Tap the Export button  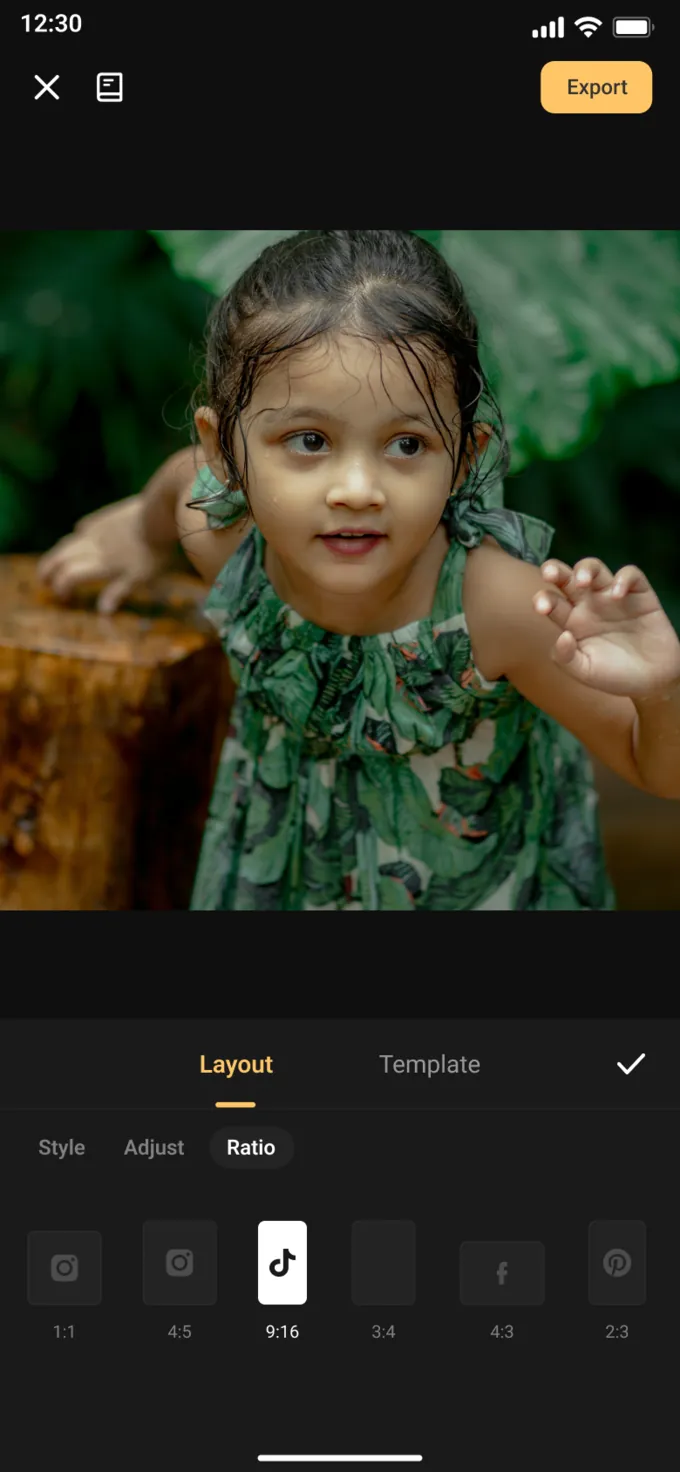click(597, 87)
